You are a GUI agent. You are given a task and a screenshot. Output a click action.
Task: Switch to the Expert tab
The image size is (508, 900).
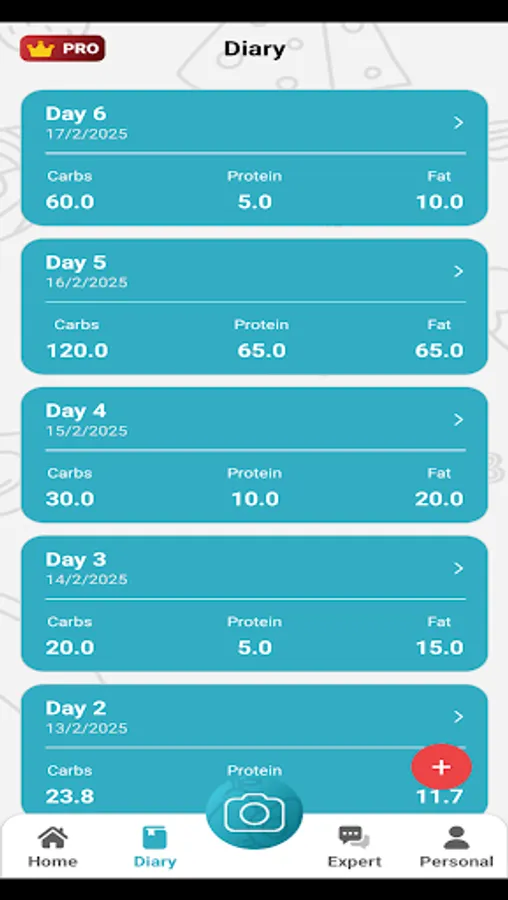pos(354,847)
